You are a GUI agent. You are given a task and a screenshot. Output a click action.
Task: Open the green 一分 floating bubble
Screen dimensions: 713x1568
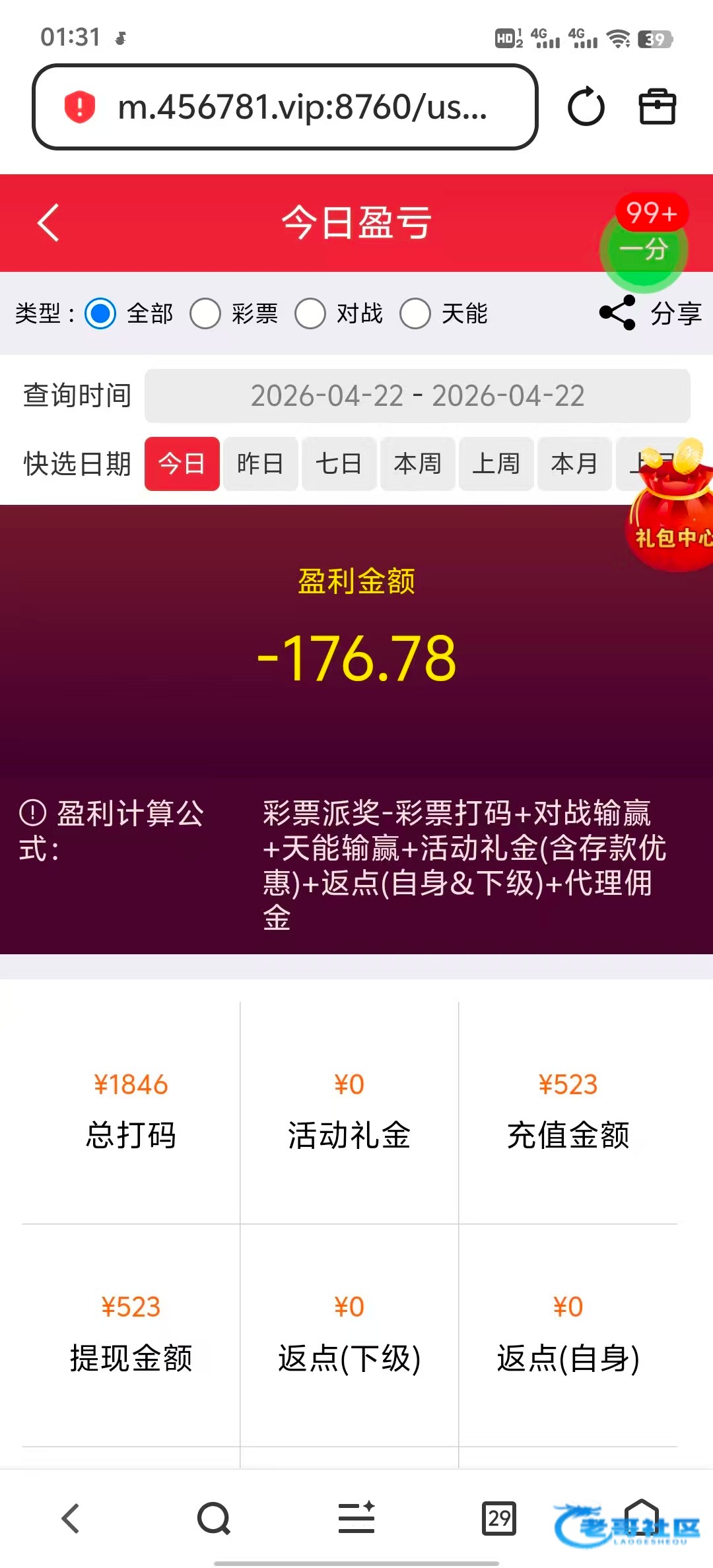point(644,249)
